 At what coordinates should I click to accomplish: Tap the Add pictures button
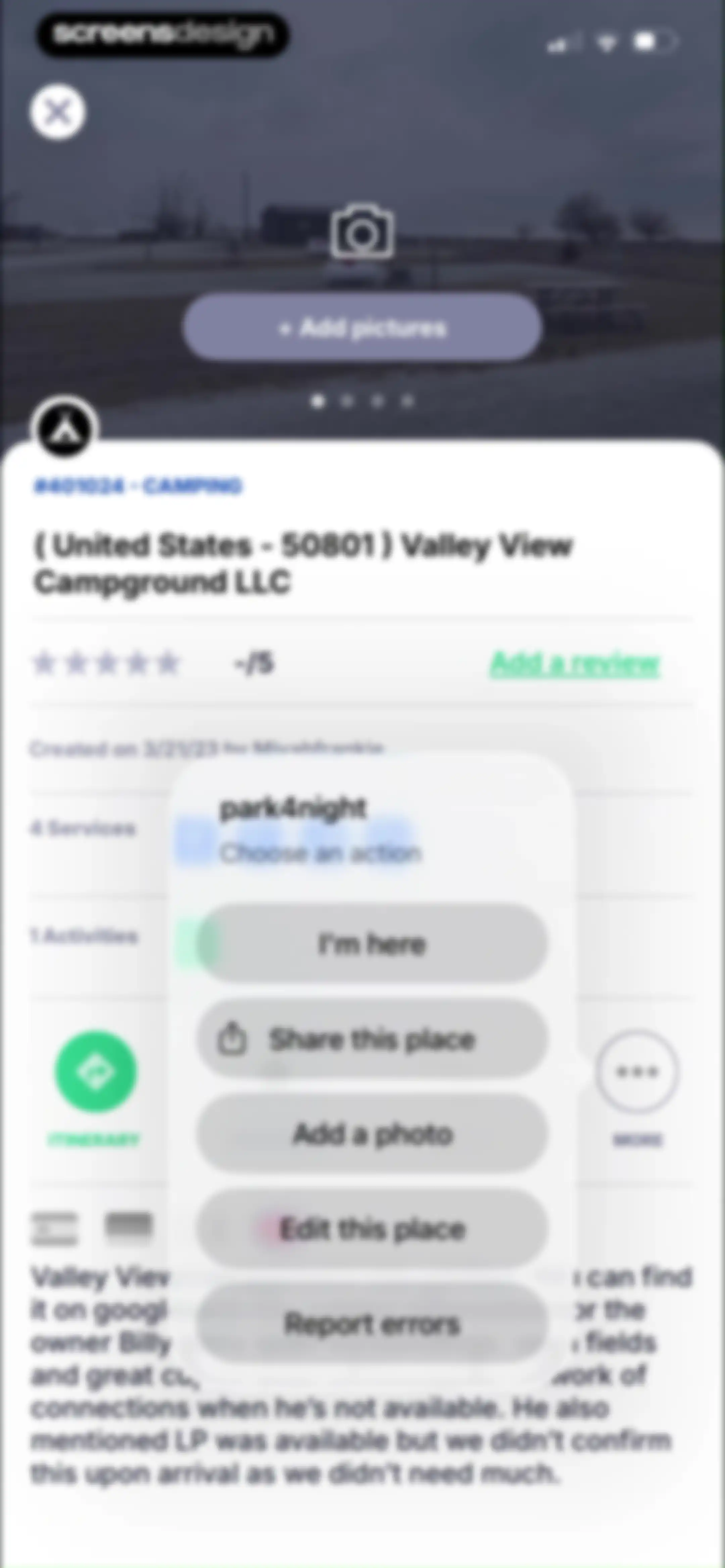pyautogui.click(x=362, y=328)
